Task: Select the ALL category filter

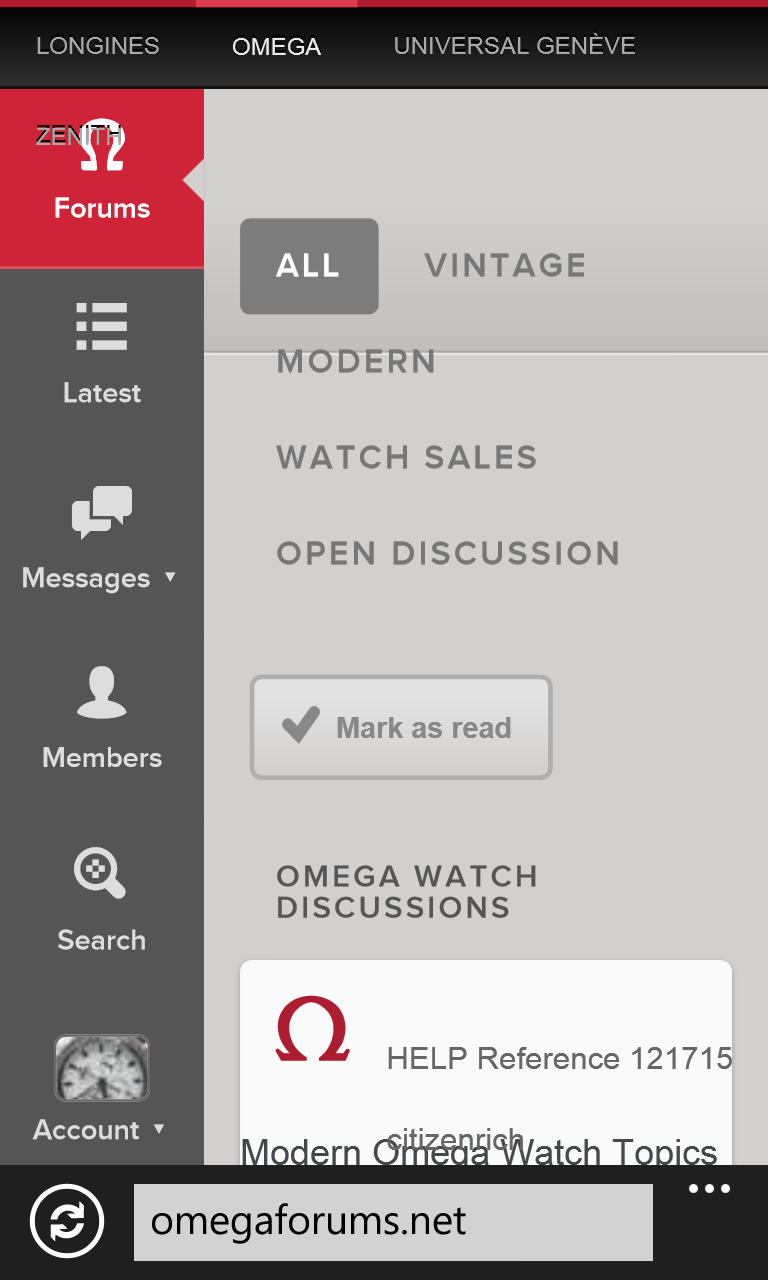Action: 309,266
